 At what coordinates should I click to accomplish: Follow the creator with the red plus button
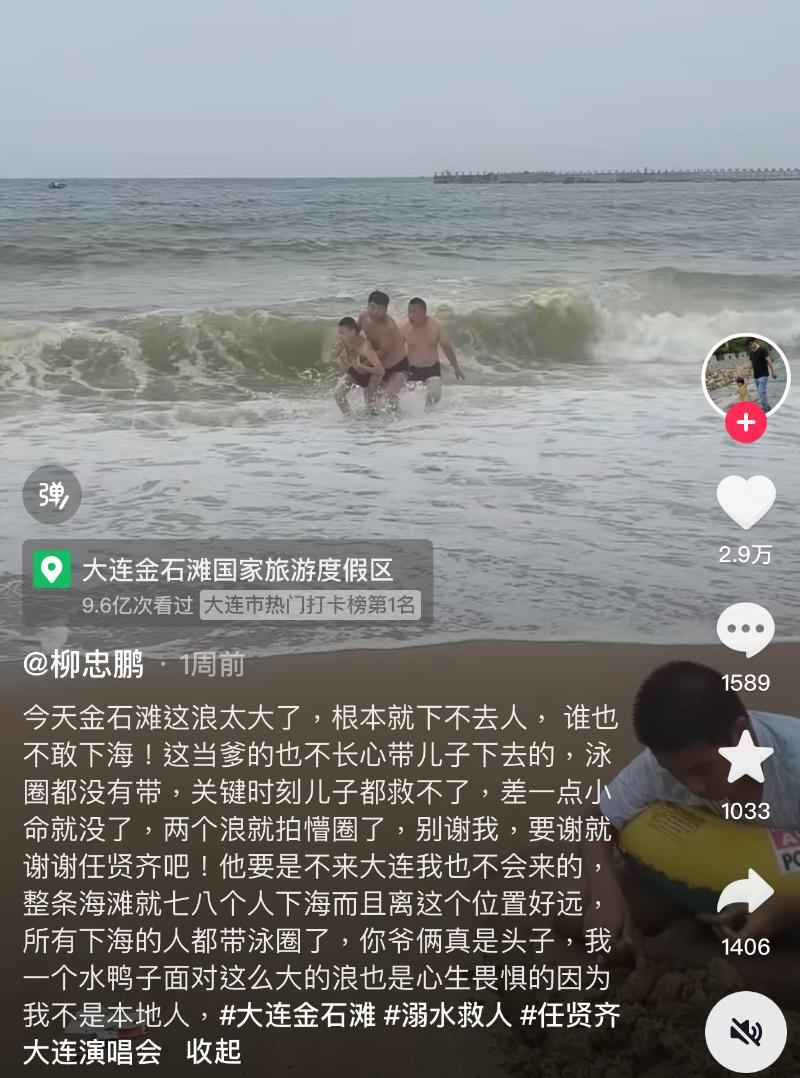(745, 423)
